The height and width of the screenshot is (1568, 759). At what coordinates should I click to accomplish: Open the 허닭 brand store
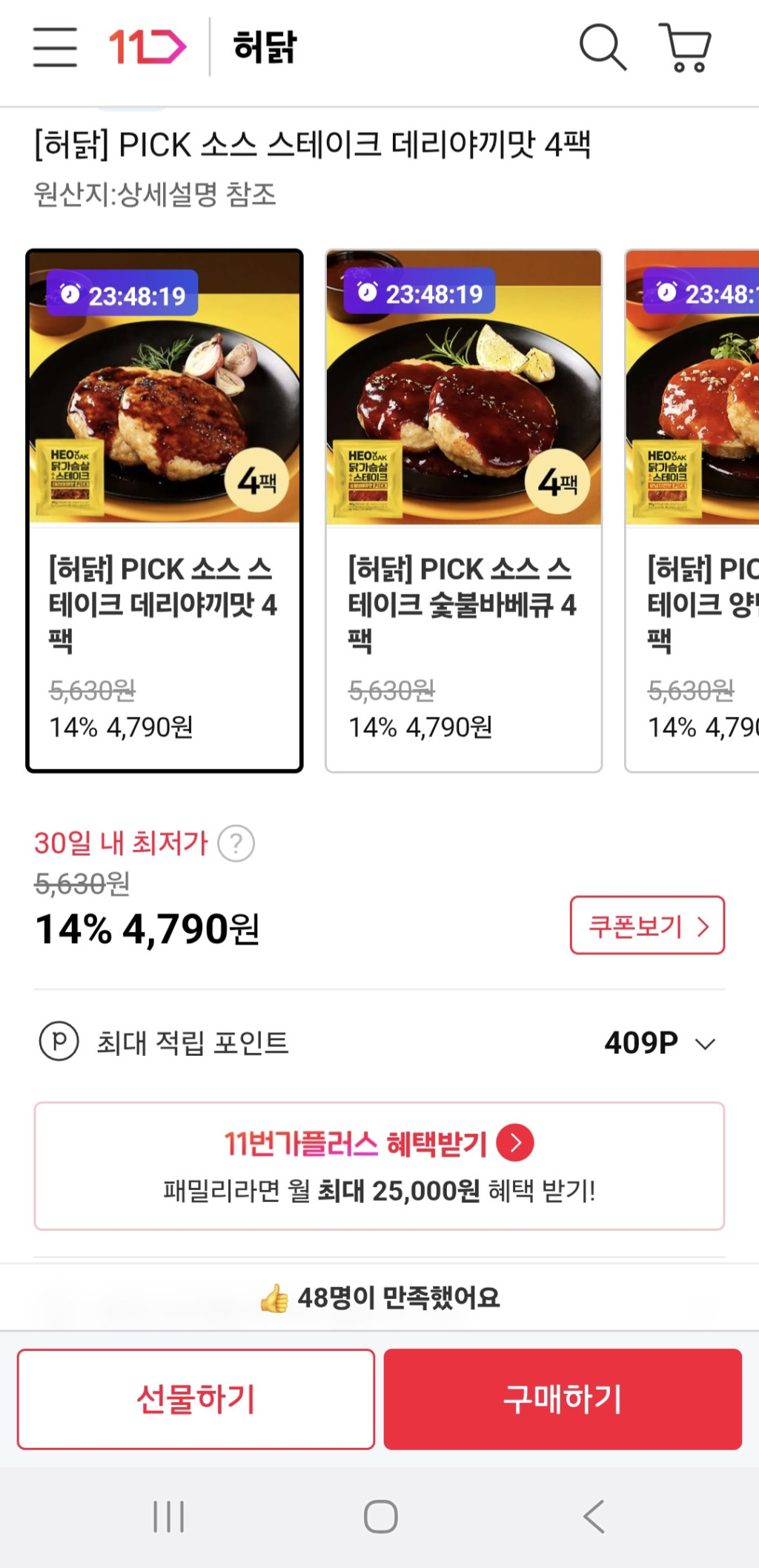[265, 47]
